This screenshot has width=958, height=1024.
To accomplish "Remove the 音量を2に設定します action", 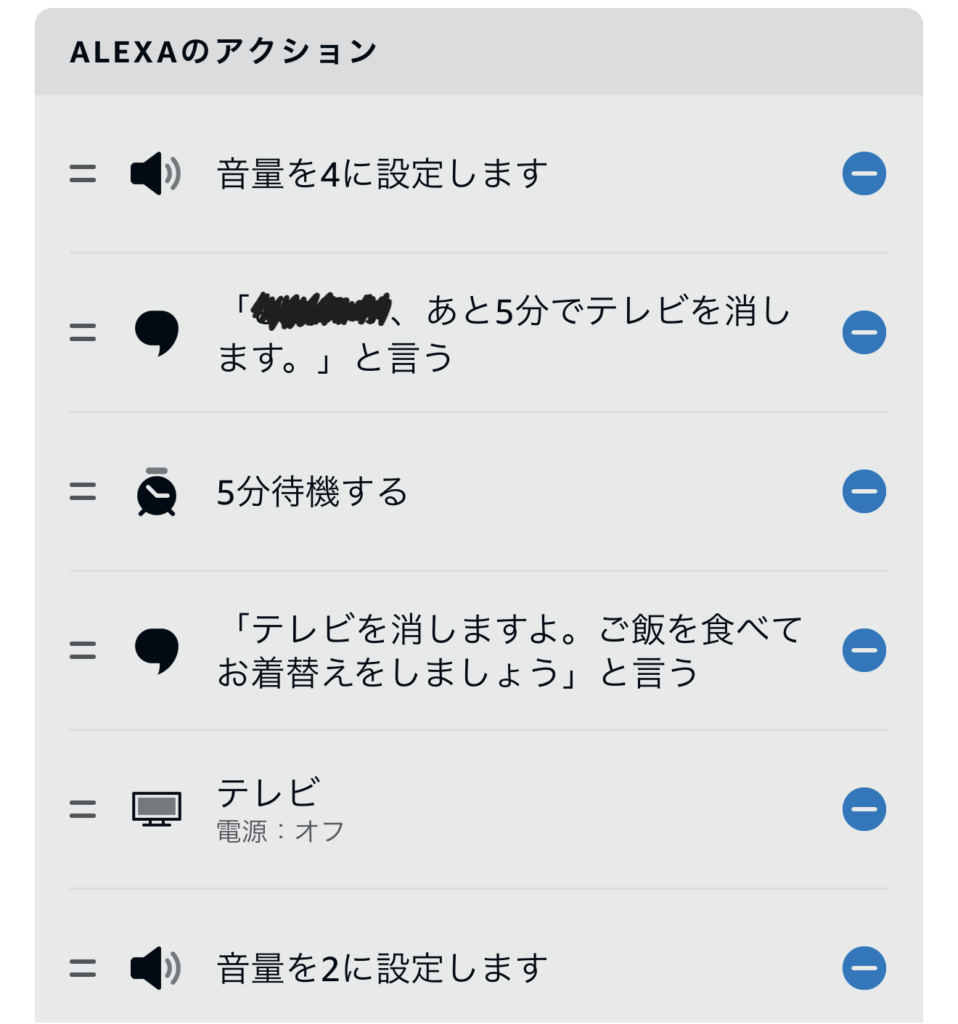I will pyautogui.click(x=864, y=968).
